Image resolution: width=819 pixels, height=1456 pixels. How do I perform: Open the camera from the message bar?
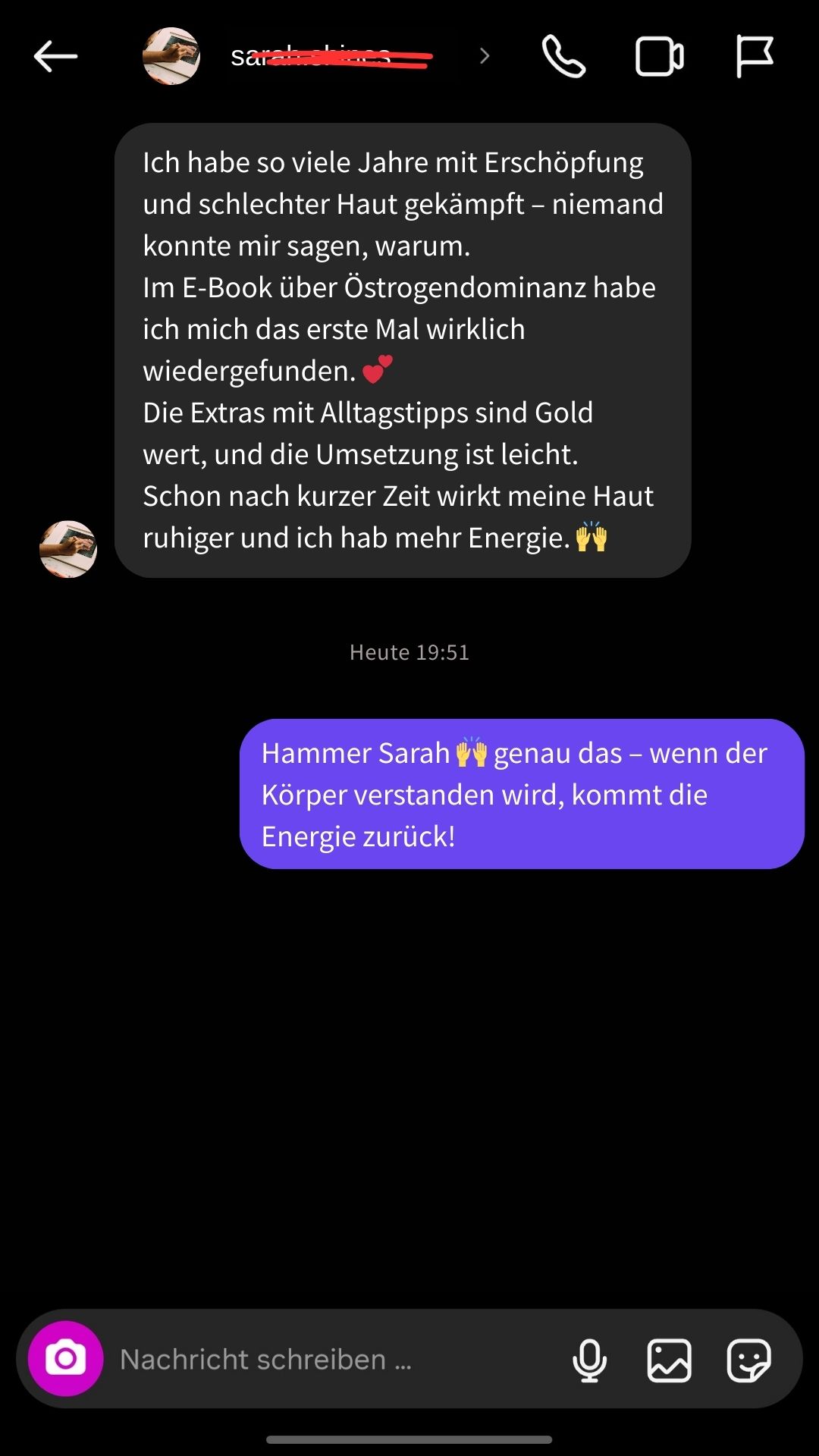click(66, 1359)
